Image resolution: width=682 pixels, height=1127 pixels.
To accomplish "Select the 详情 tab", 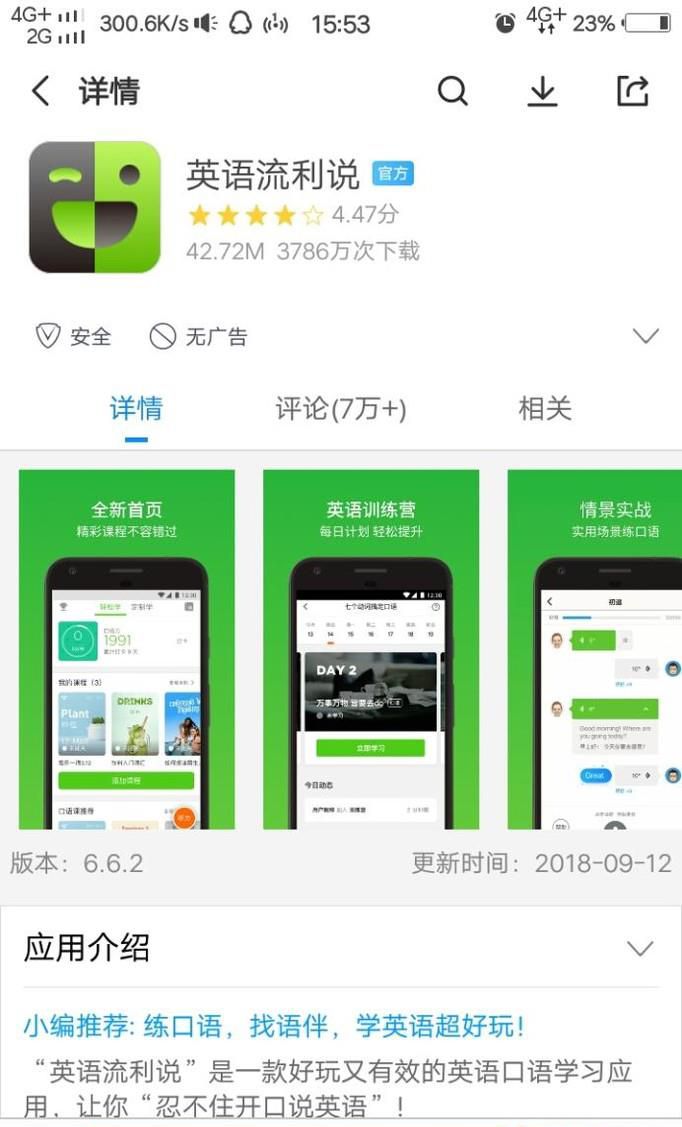I will pyautogui.click(x=136, y=409).
